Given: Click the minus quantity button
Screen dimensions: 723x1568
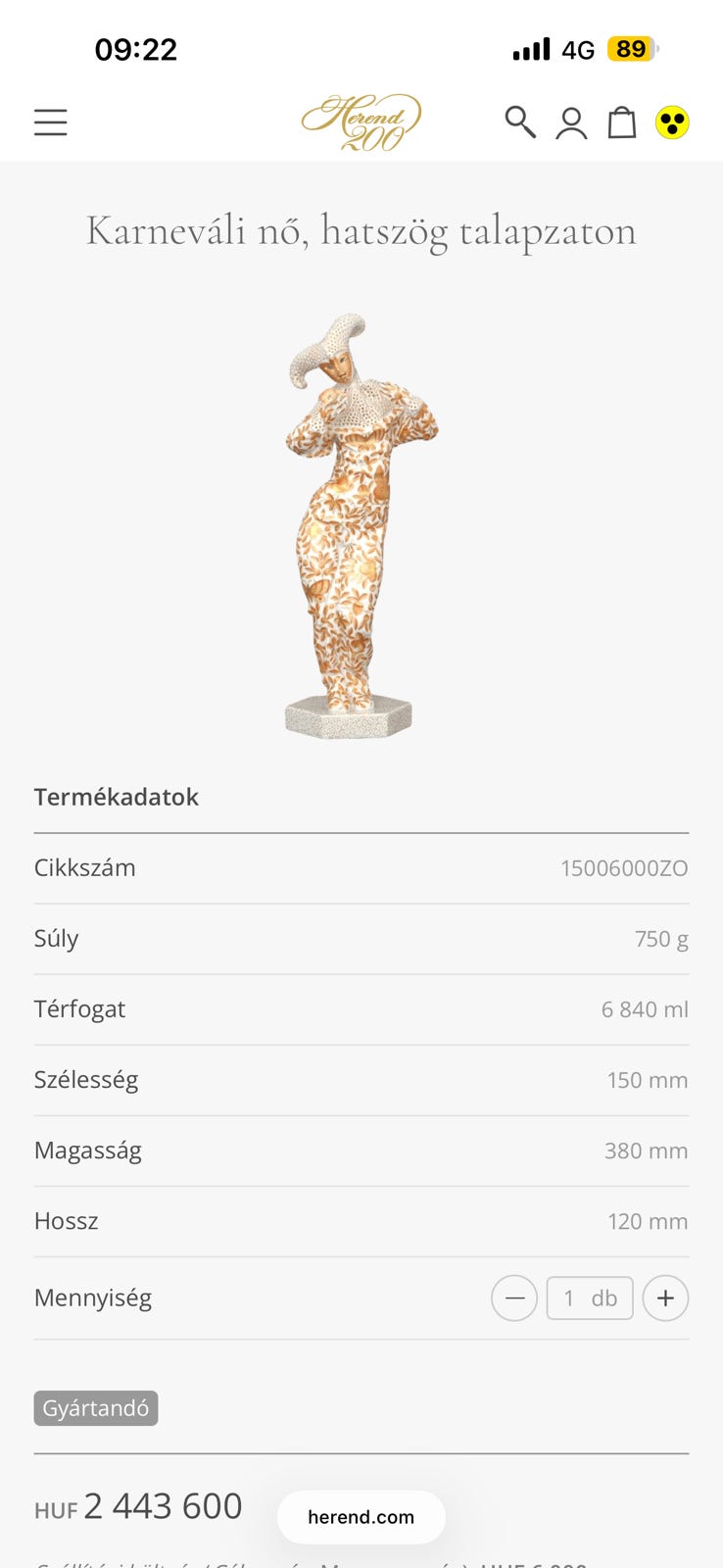Looking at the screenshot, I should point(514,1298).
